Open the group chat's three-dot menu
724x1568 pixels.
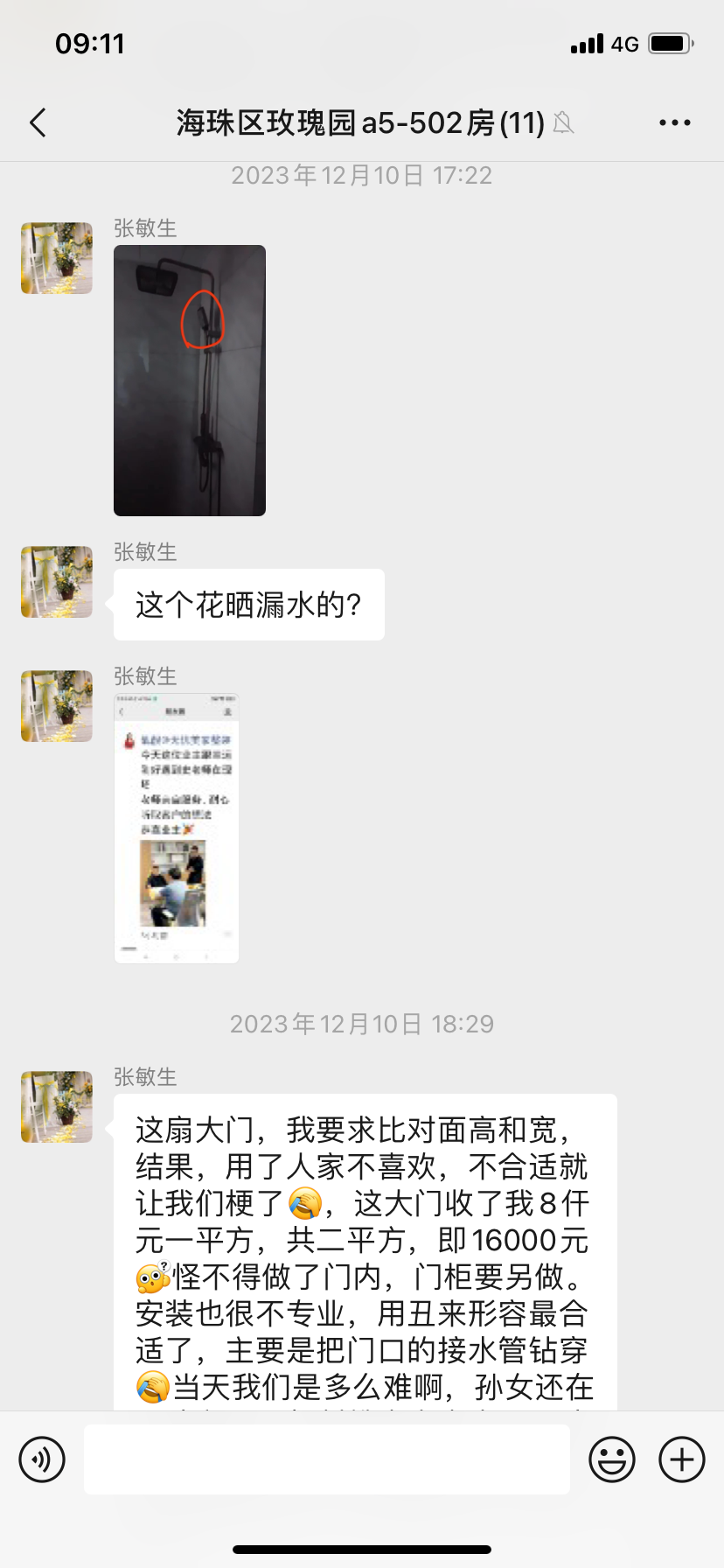(x=674, y=123)
